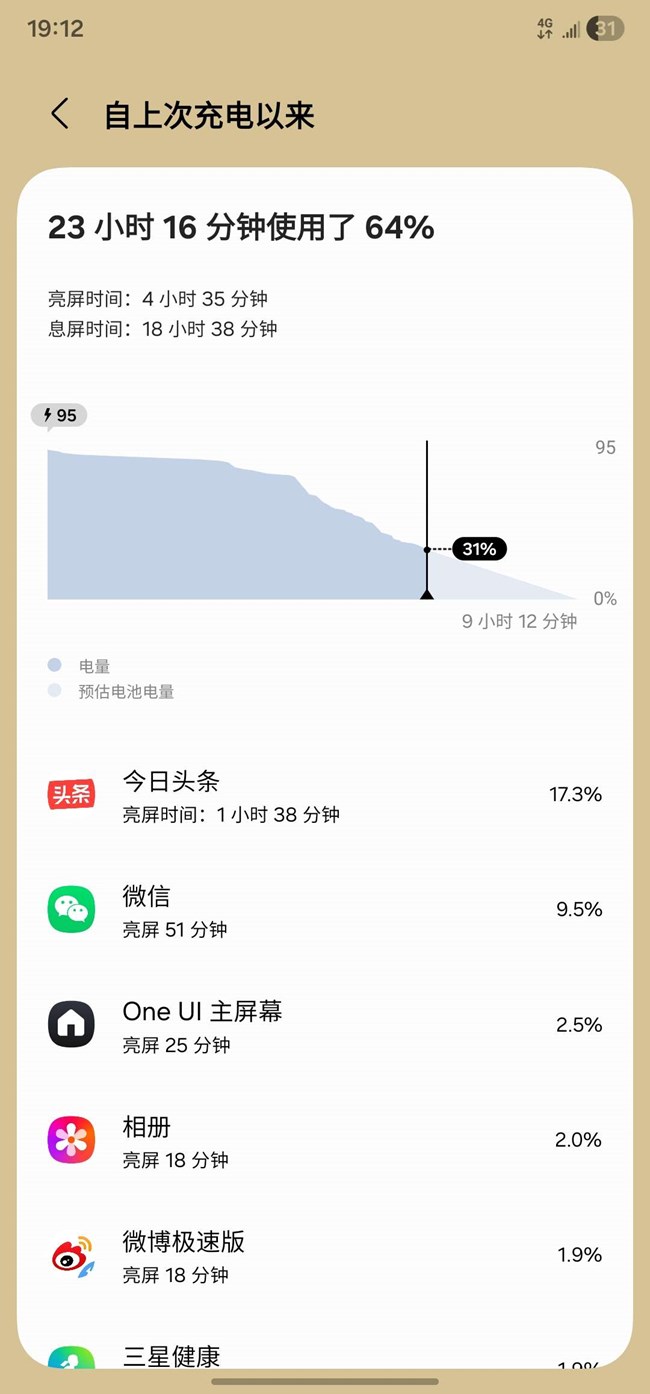Open 微信 battery usage details
This screenshot has height=1394, width=650.
[324, 910]
